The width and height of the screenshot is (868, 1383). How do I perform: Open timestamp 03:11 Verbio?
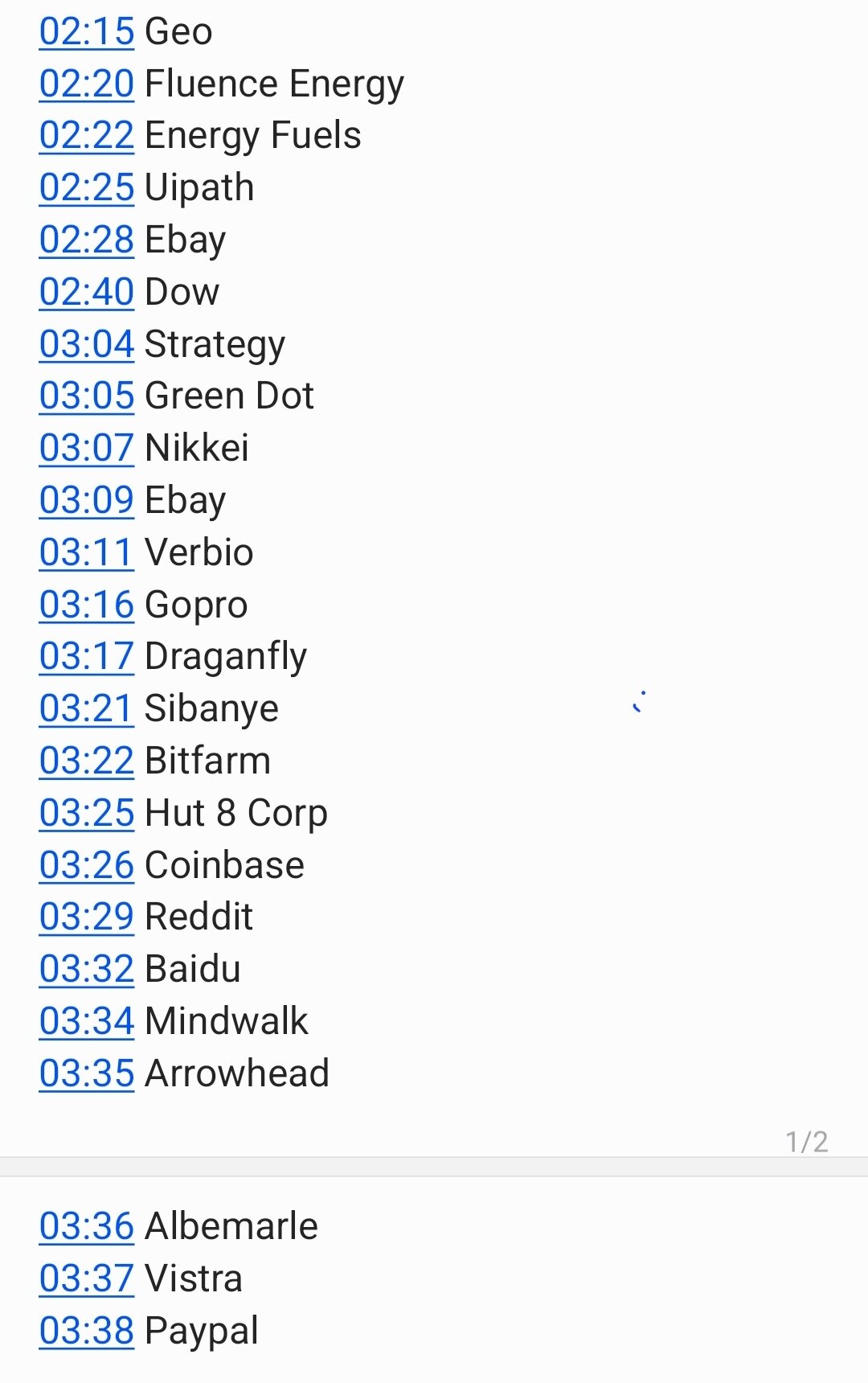(x=86, y=553)
